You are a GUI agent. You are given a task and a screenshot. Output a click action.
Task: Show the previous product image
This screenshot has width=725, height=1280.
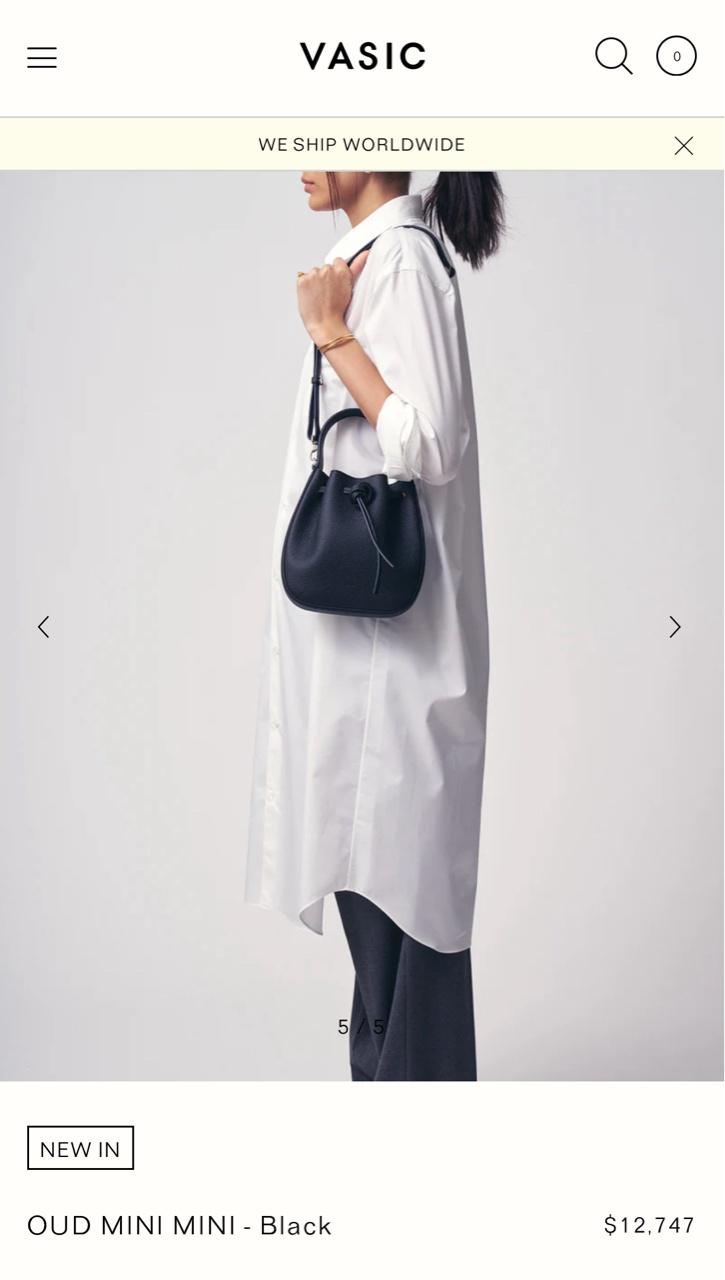pyautogui.click(x=43, y=627)
